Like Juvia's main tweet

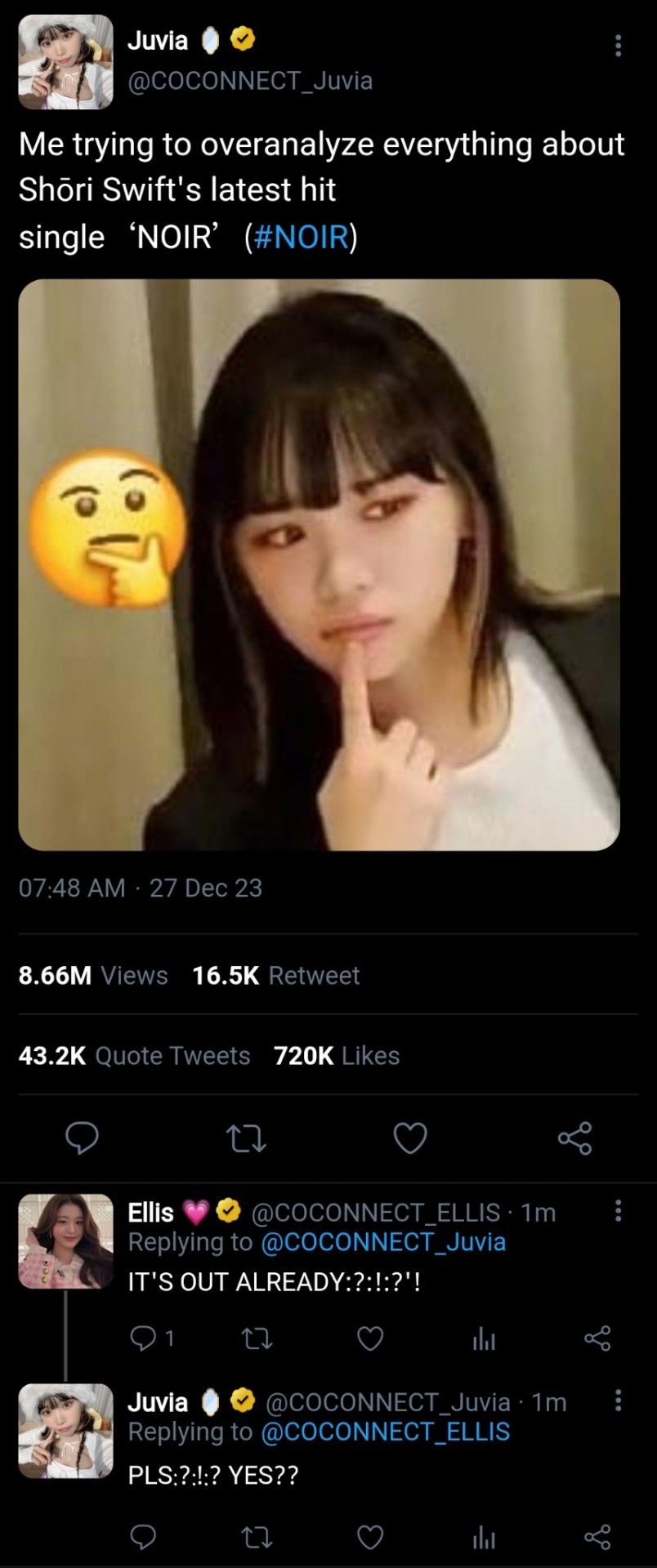pos(410,1138)
